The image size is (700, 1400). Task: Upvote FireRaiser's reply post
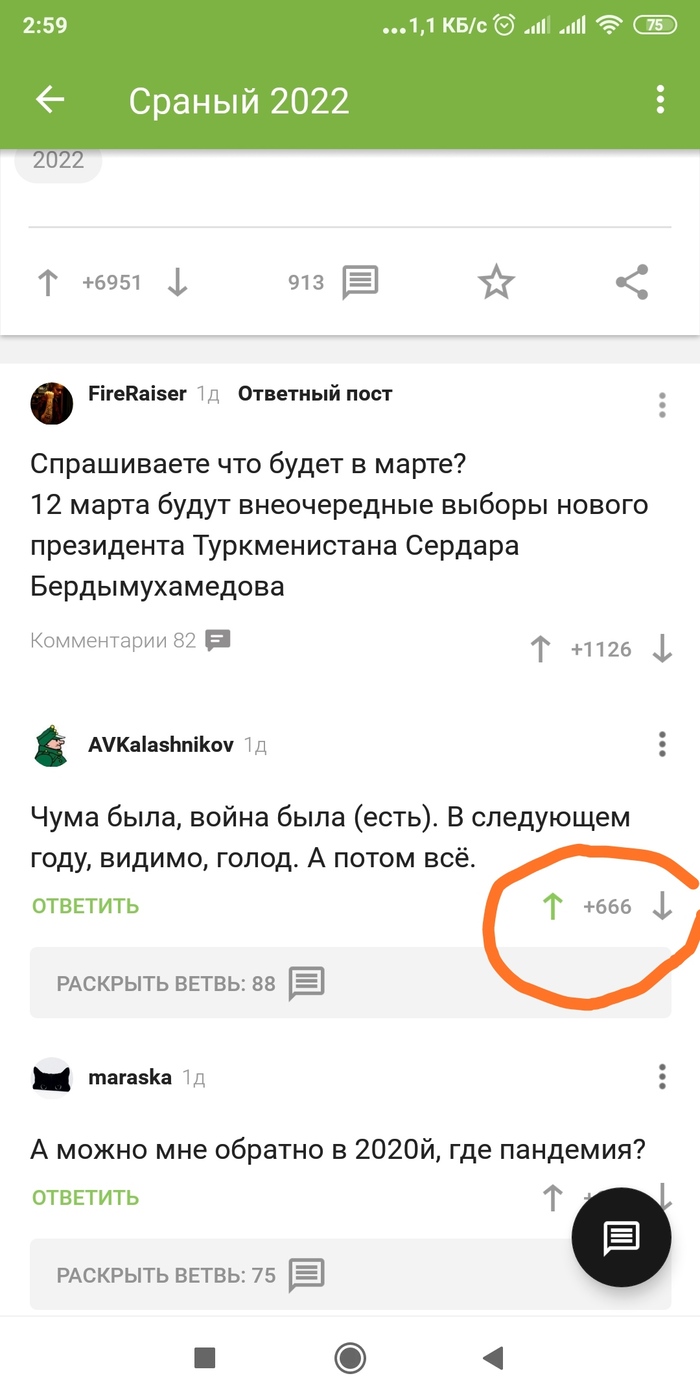540,650
